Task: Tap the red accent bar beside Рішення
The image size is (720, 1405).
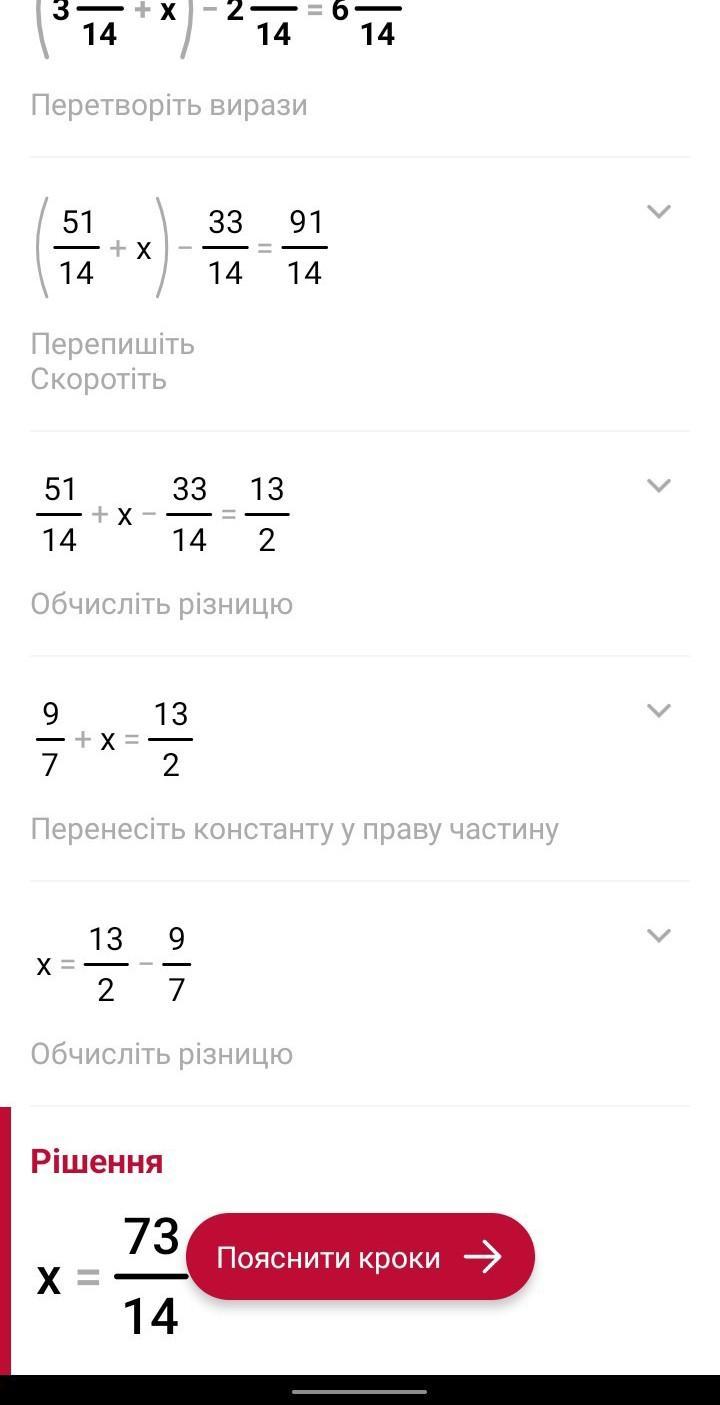Action: [x=6, y=1250]
